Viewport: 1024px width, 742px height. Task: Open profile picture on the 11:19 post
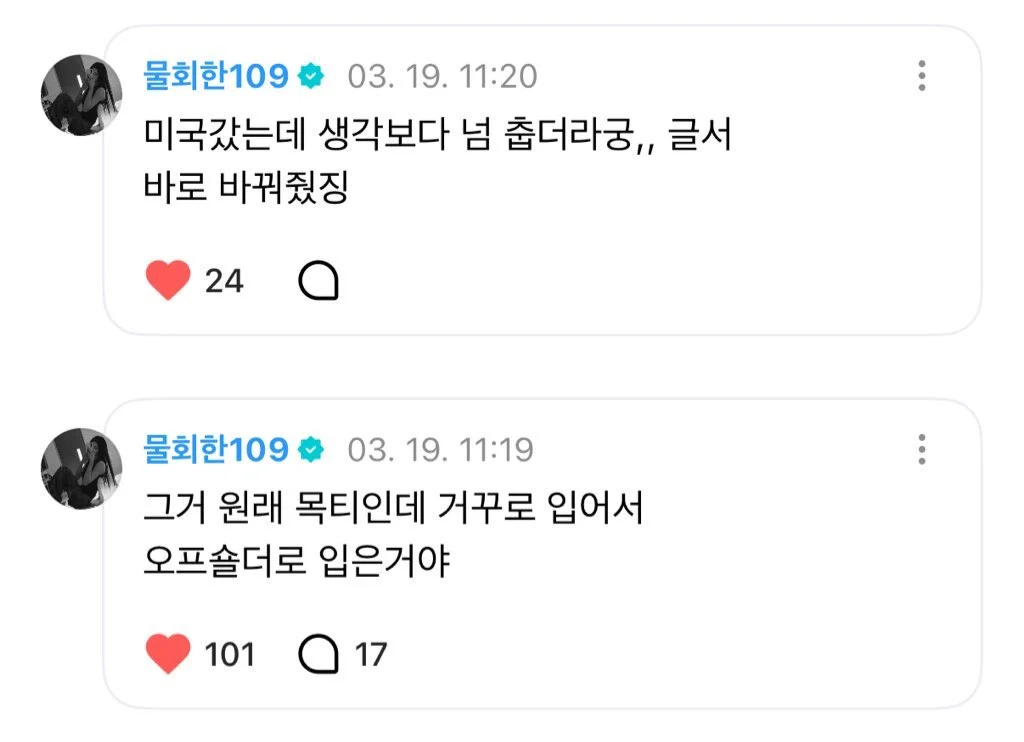[81, 468]
